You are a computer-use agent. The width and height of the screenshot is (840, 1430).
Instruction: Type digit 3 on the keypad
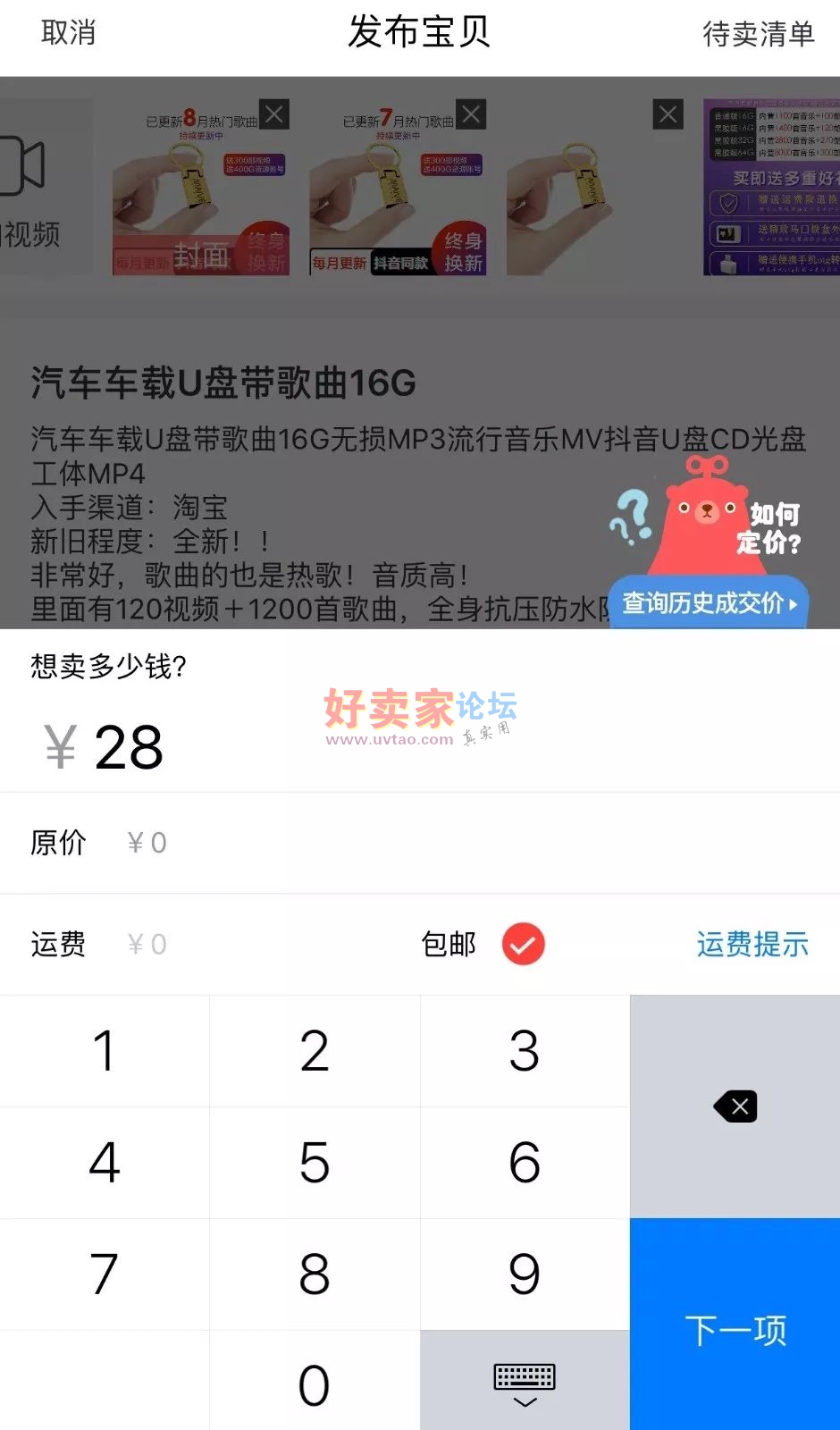pos(525,1051)
